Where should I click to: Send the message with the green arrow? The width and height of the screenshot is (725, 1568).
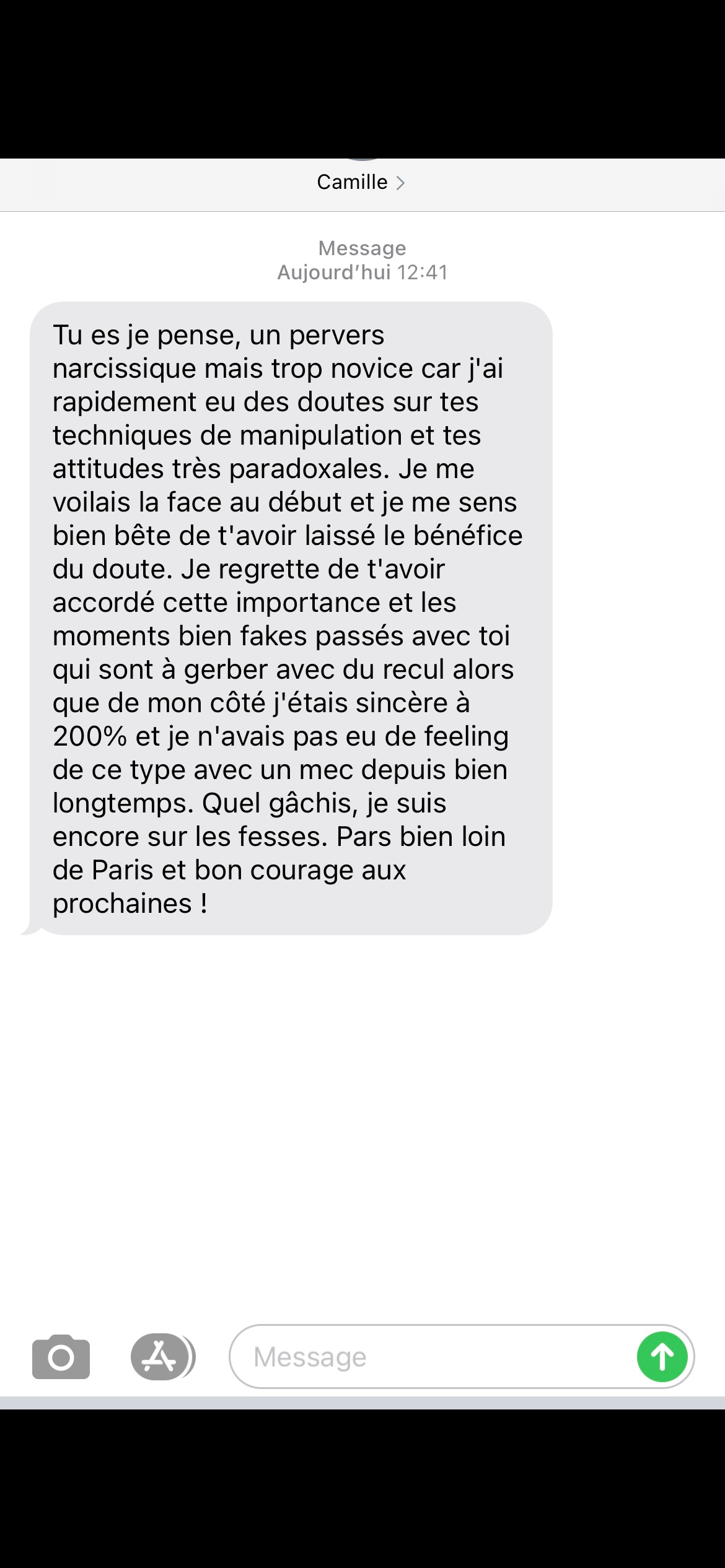[662, 1357]
